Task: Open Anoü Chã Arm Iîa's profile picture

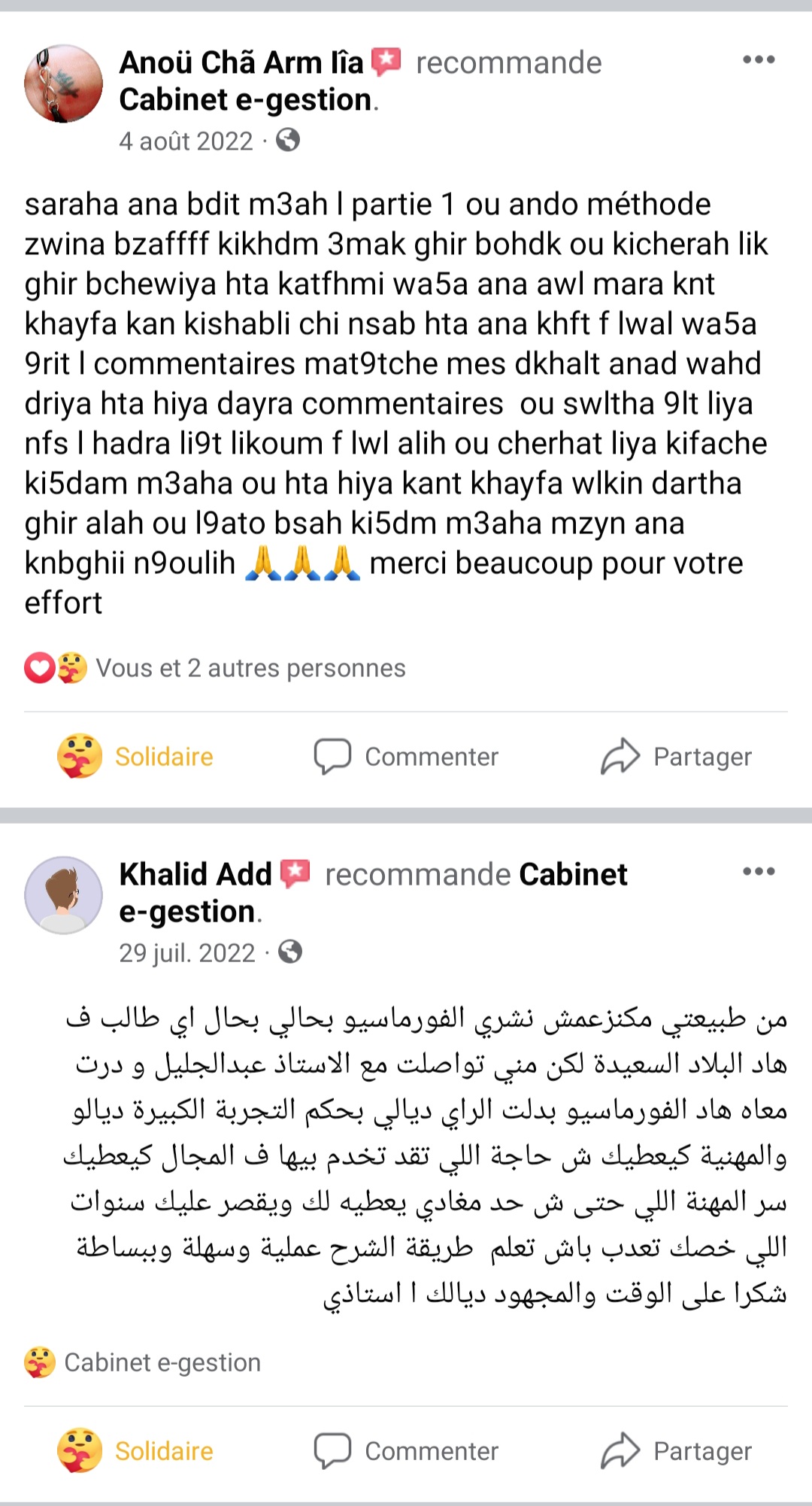Action: coord(63,83)
